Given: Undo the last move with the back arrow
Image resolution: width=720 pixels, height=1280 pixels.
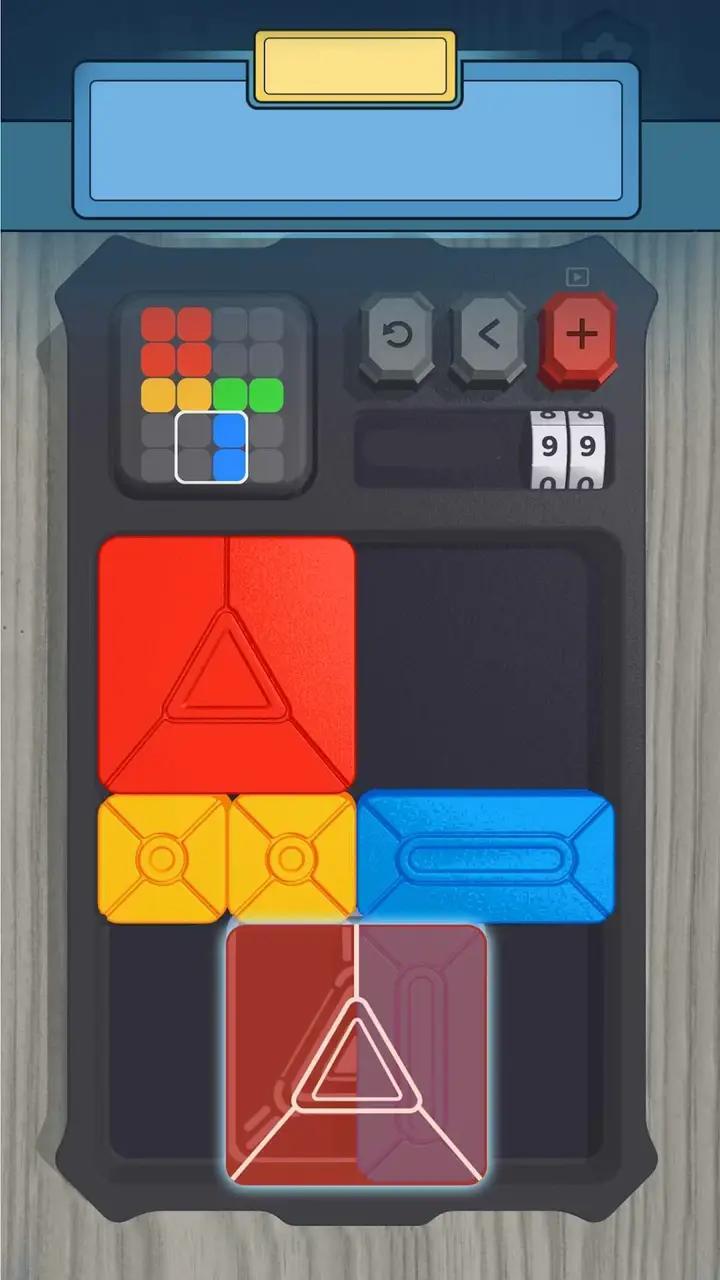Looking at the screenshot, I should click(x=488, y=336).
